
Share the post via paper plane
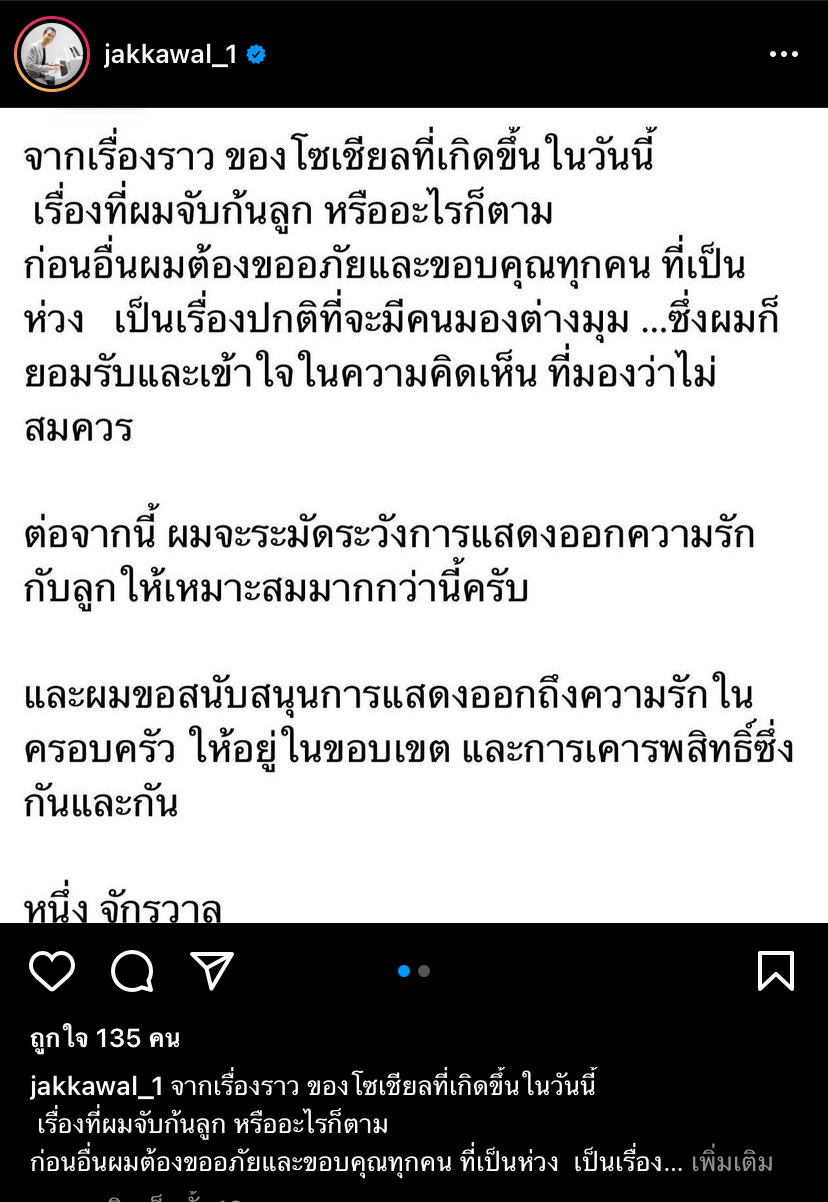point(211,970)
